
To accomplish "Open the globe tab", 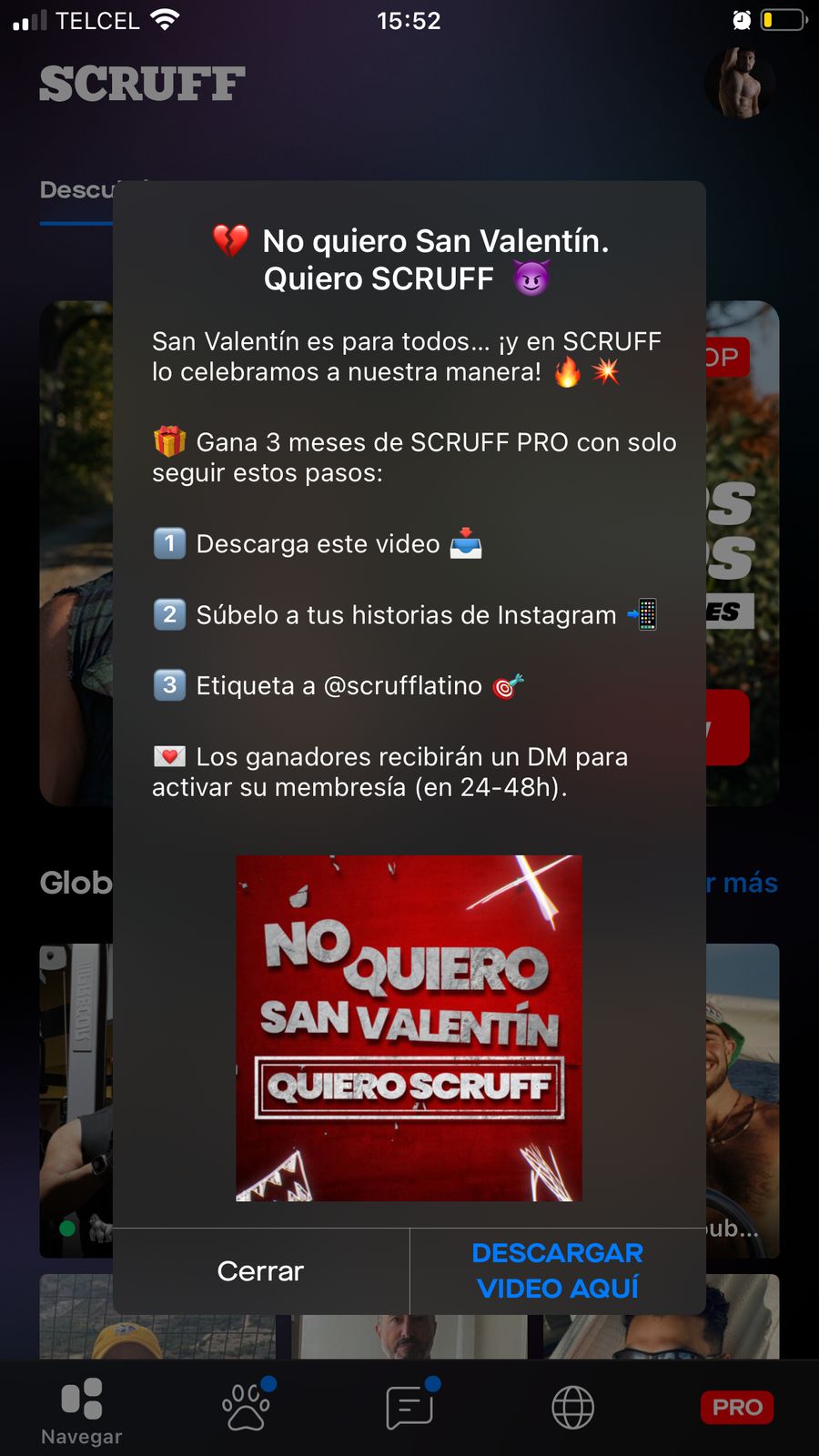I will click(573, 1408).
